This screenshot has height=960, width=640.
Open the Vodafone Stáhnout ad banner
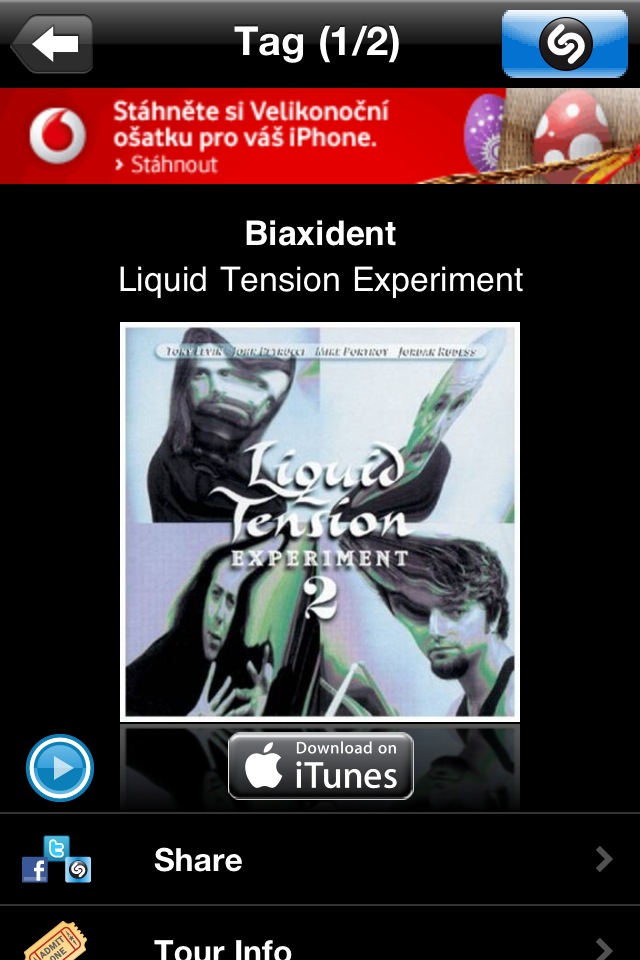pyautogui.click(x=320, y=136)
